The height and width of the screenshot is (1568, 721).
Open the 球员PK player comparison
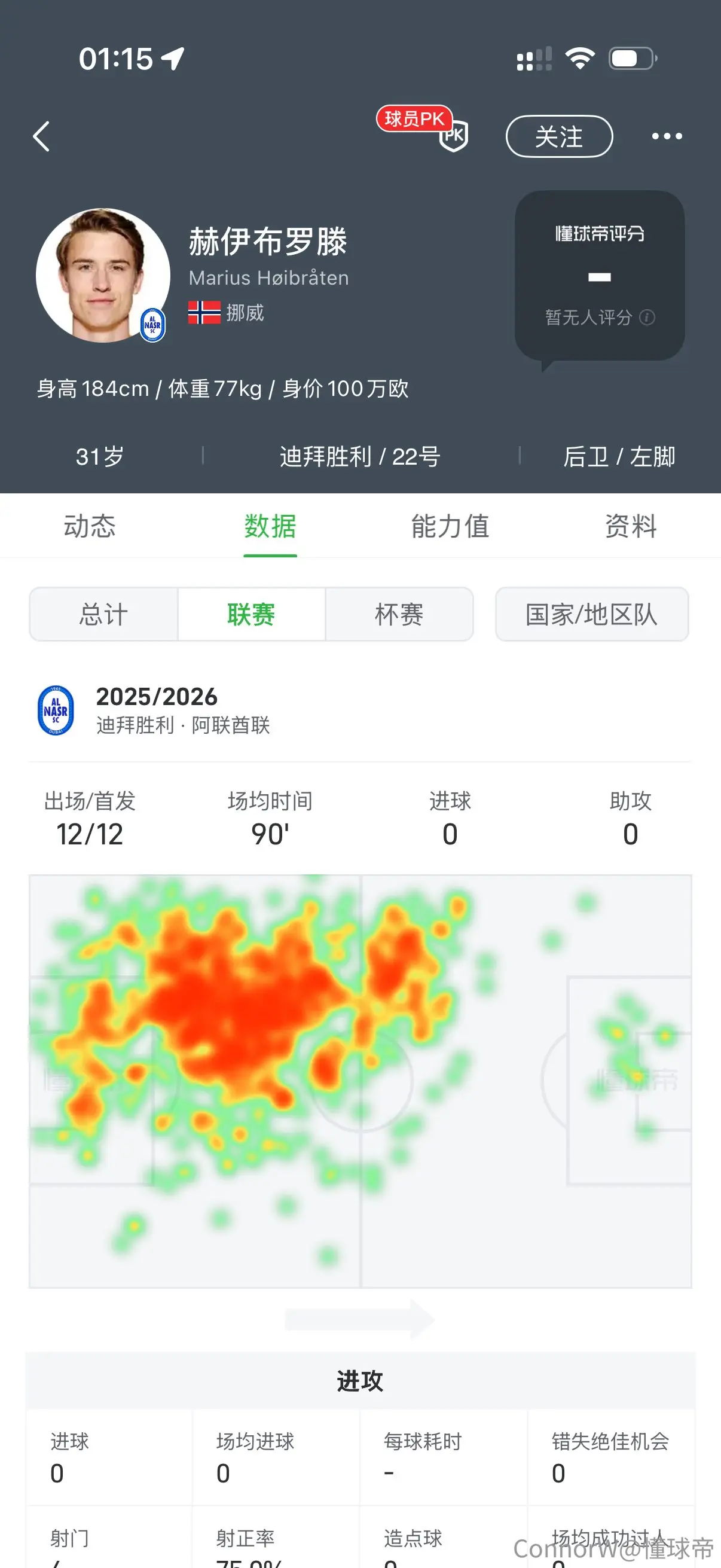tap(423, 129)
